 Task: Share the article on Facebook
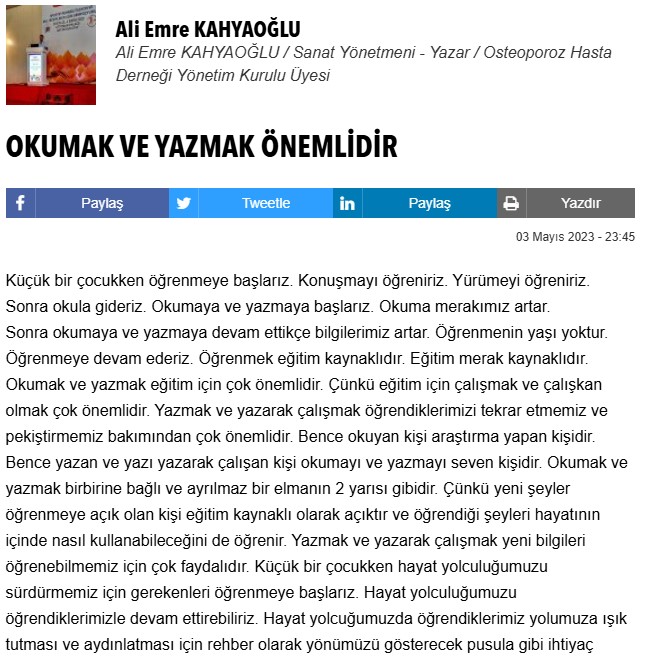pyautogui.click(x=88, y=203)
